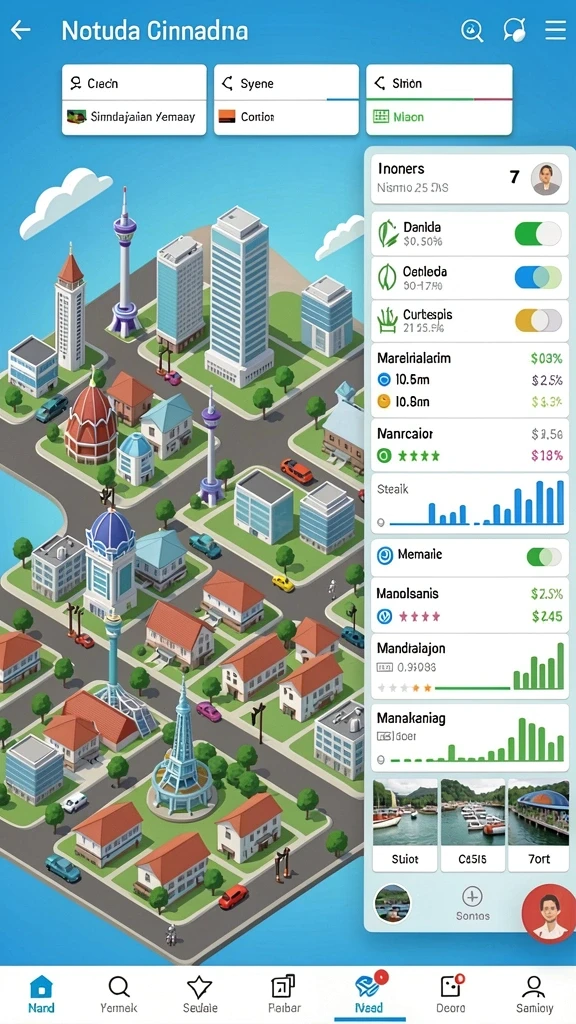The width and height of the screenshot is (576, 1024).
Task: Switch to the Deoro tab
Action: [452, 994]
